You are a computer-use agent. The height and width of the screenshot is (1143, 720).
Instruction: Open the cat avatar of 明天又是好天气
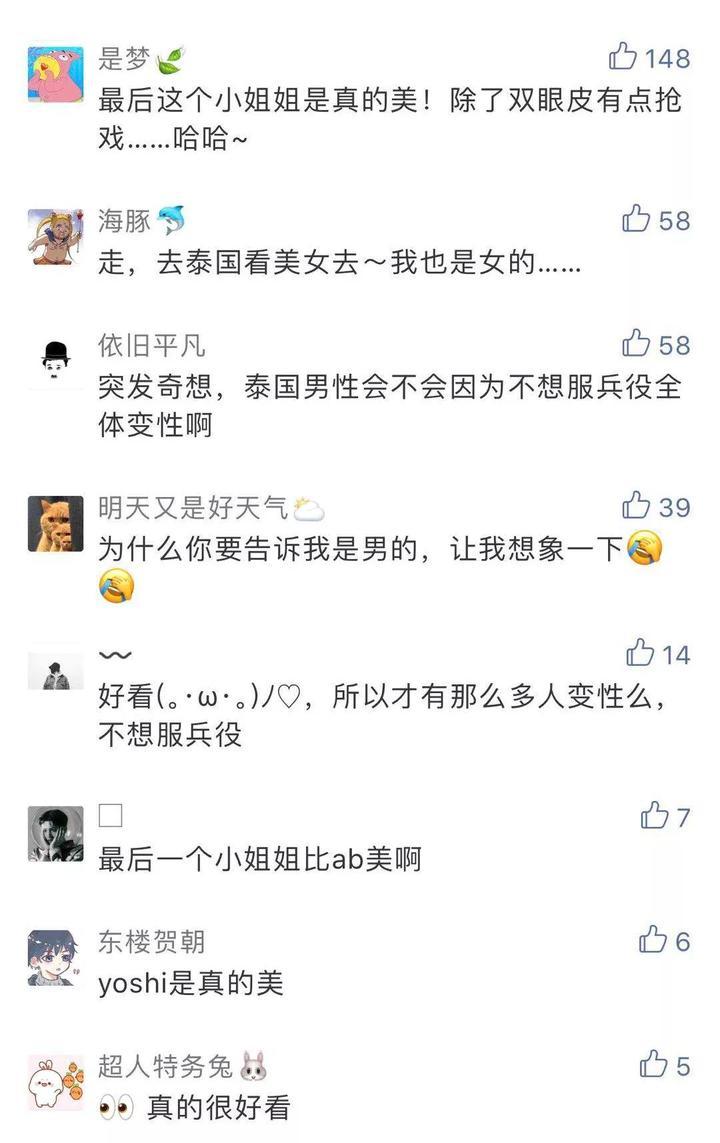pos(55,524)
